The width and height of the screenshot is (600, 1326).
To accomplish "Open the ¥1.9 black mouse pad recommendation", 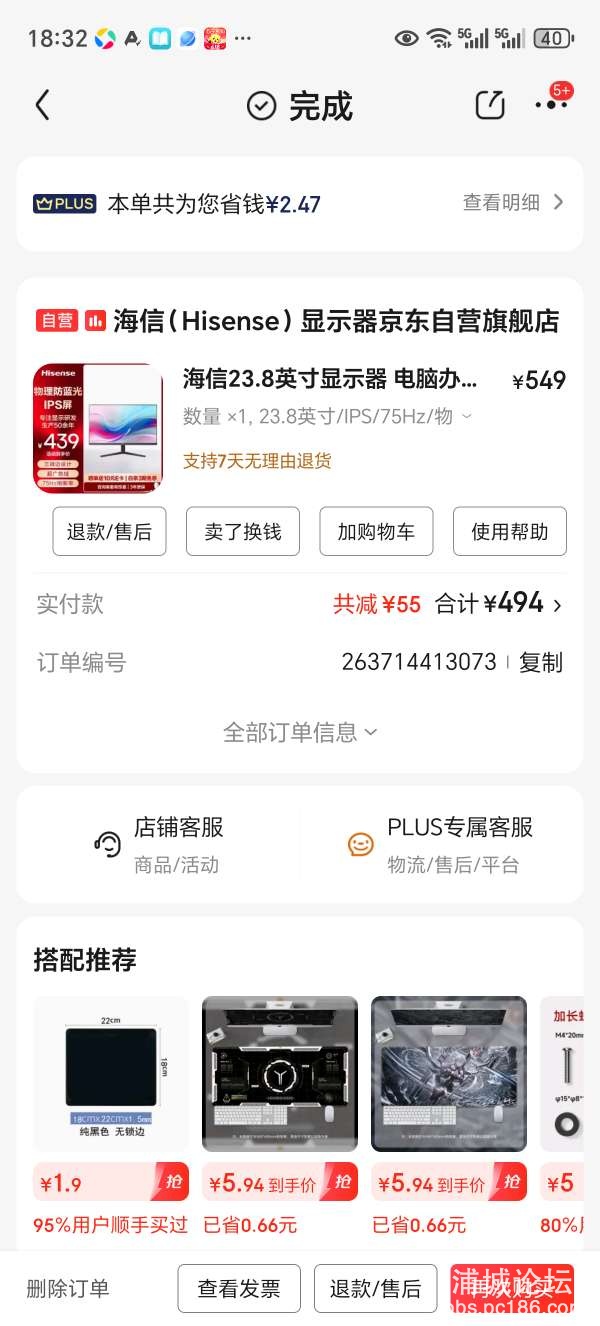I will tap(110, 1073).
